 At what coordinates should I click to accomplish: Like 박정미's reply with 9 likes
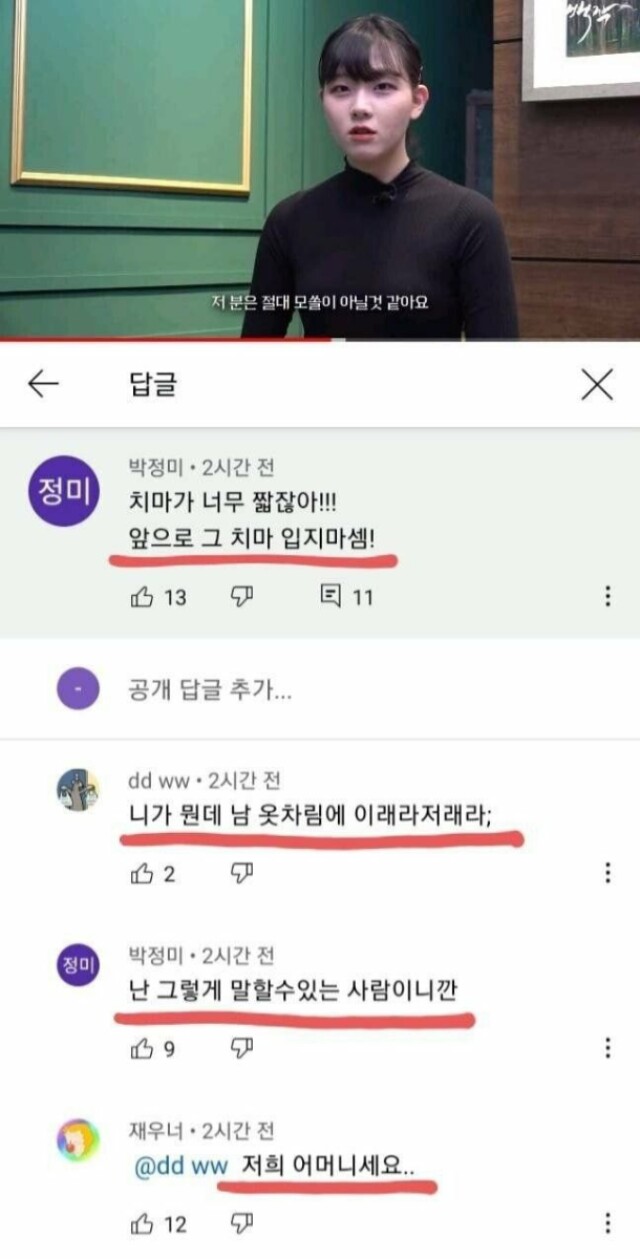[141, 1048]
